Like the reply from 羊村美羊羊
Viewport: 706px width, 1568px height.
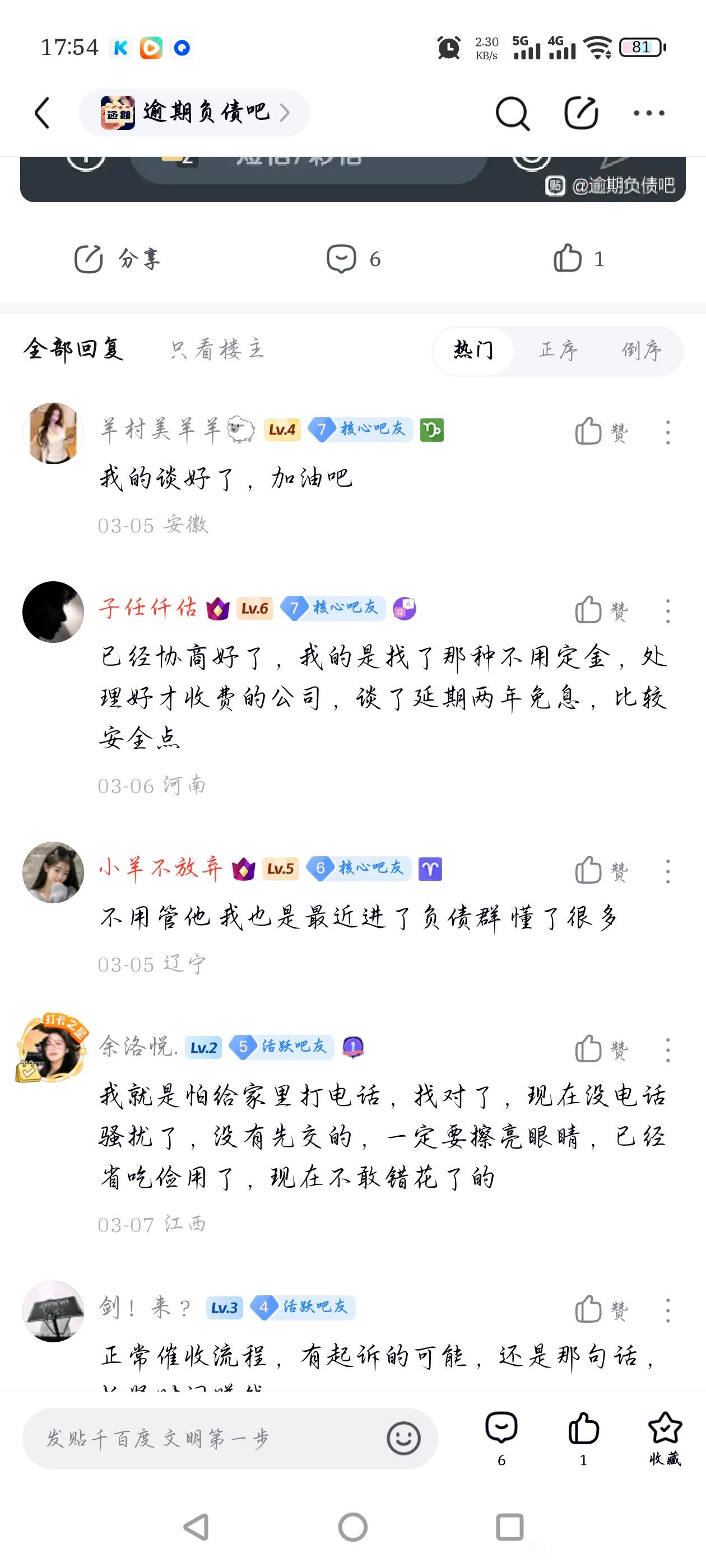point(601,432)
